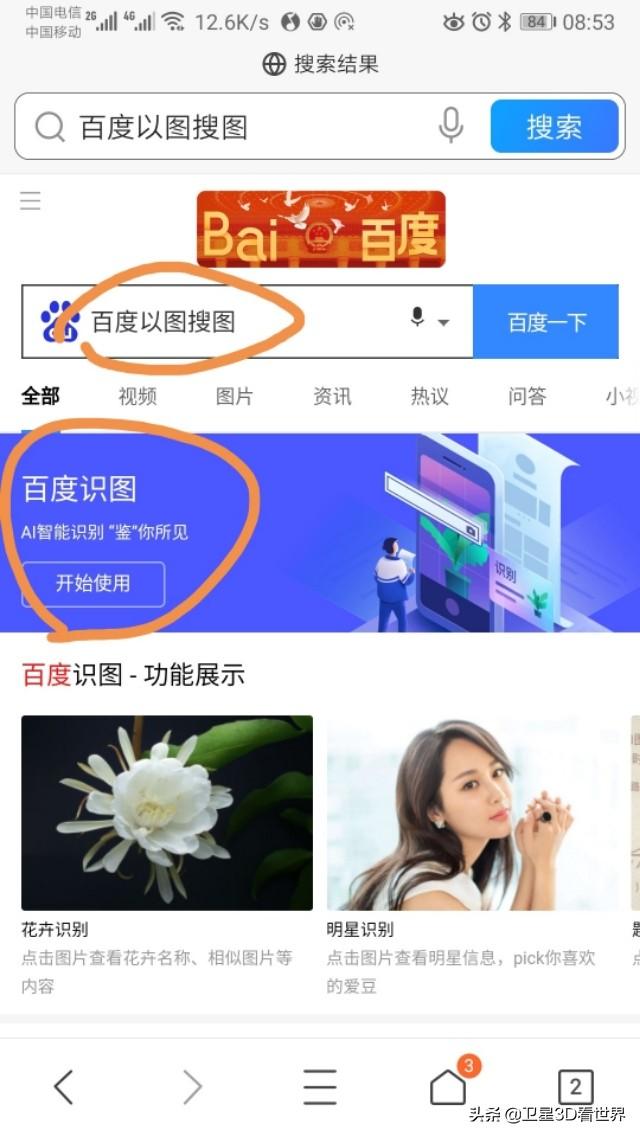
Task: Switch to the 热议 tab
Action: pyautogui.click(x=429, y=396)
